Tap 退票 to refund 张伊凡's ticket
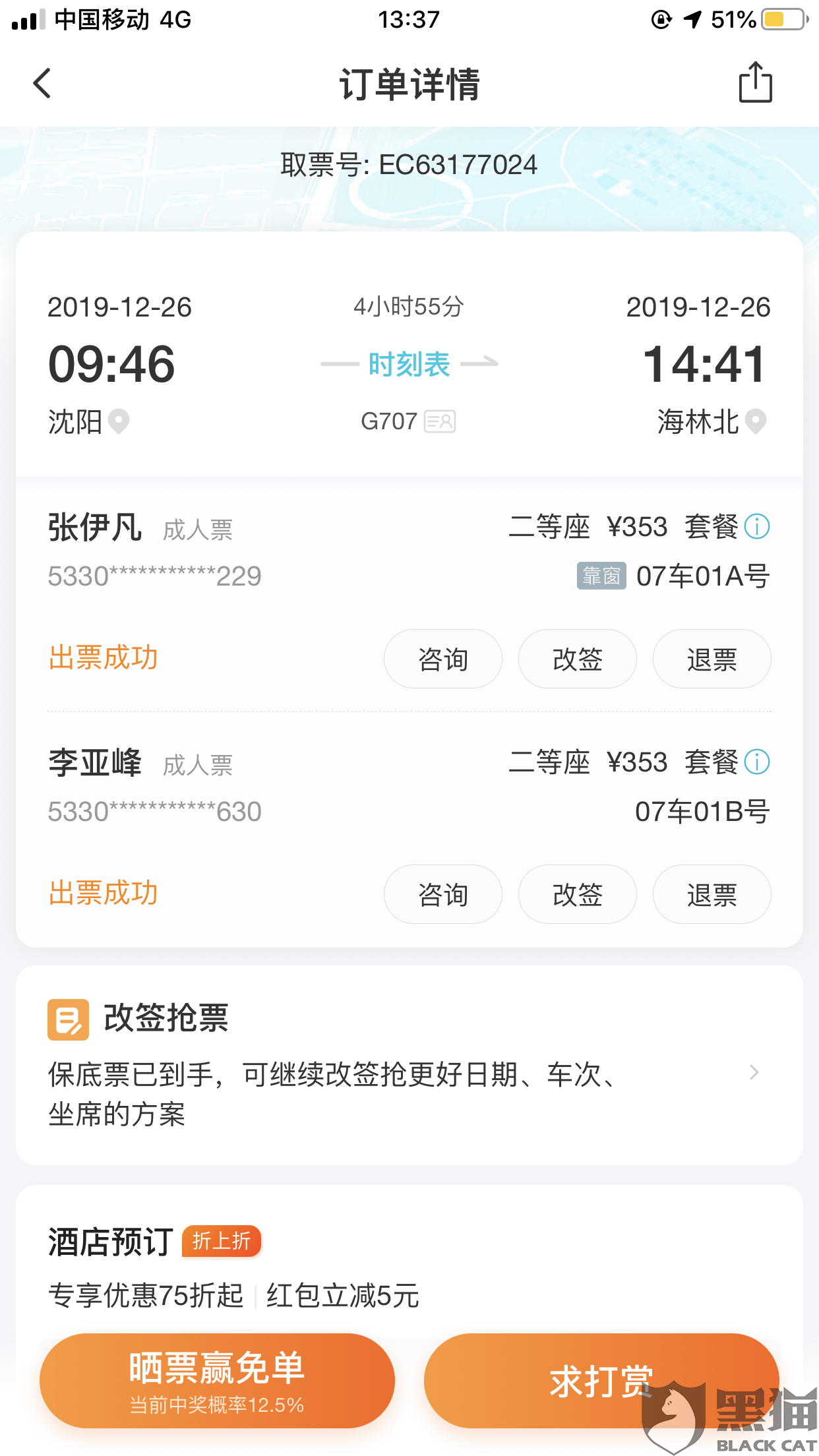This screenshot has width=819, height=1456. pyautogui.click(x=712, y=659)
